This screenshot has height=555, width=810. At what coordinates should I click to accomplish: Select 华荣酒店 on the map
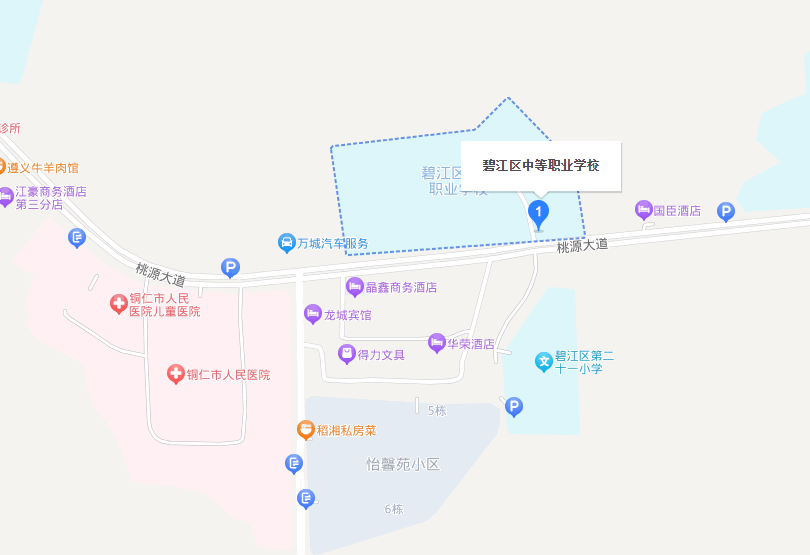click(x=436, y=343)
